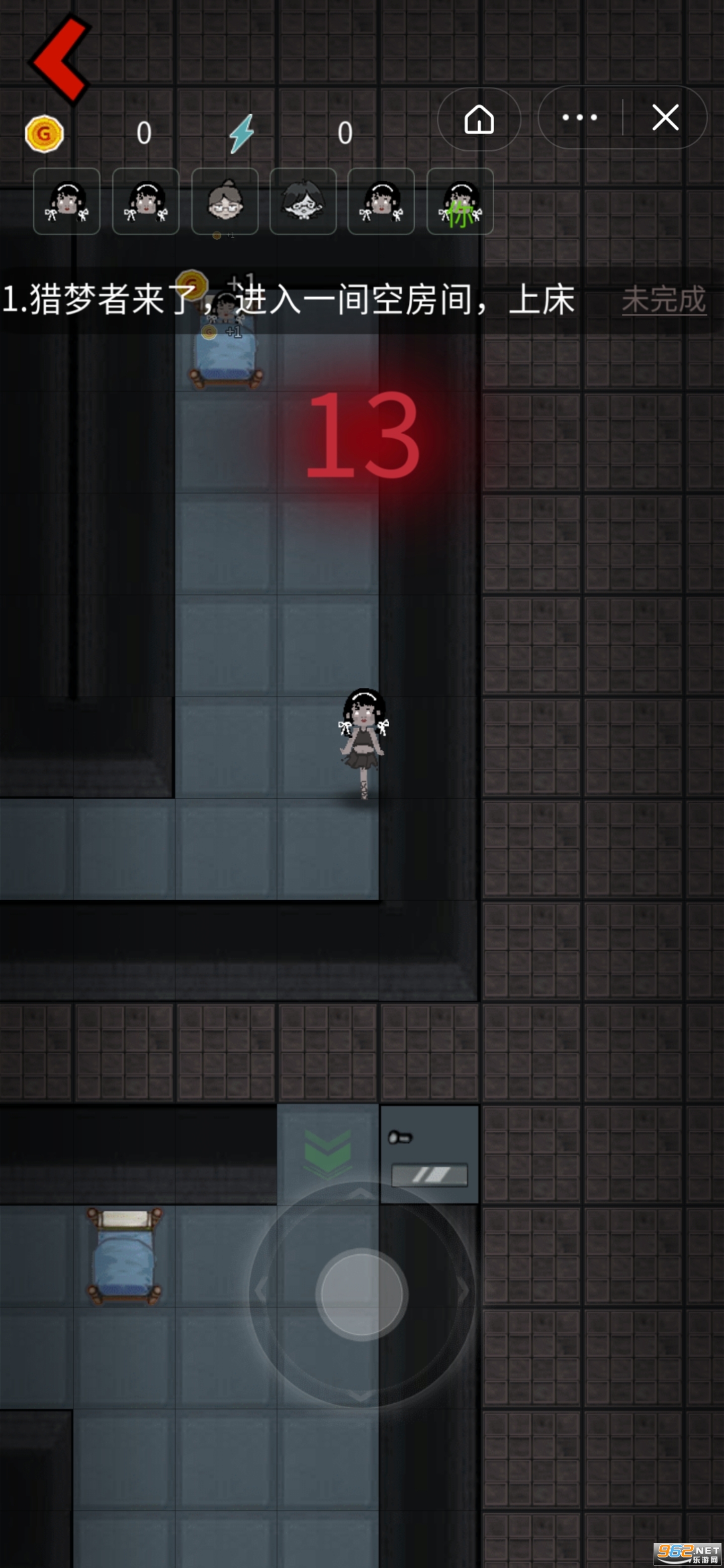Select your own avatar marked 你
The height and width of the screenshot is (1568, 724).
(x=460, y=202)
